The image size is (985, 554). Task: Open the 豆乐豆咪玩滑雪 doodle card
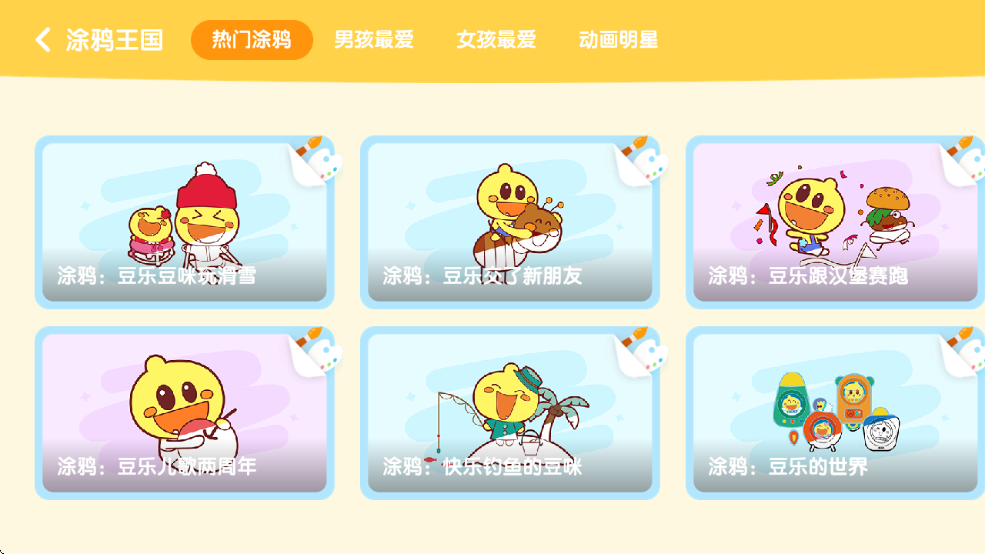coord(185,222)
